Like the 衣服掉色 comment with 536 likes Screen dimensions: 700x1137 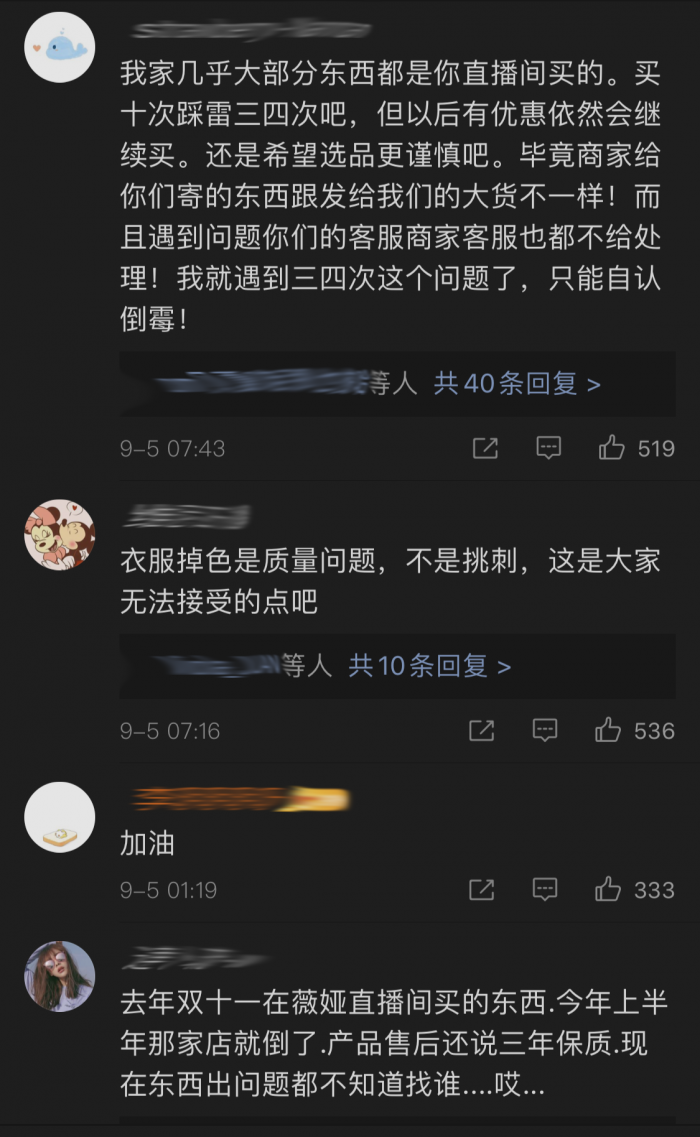(x=608, y=731)
